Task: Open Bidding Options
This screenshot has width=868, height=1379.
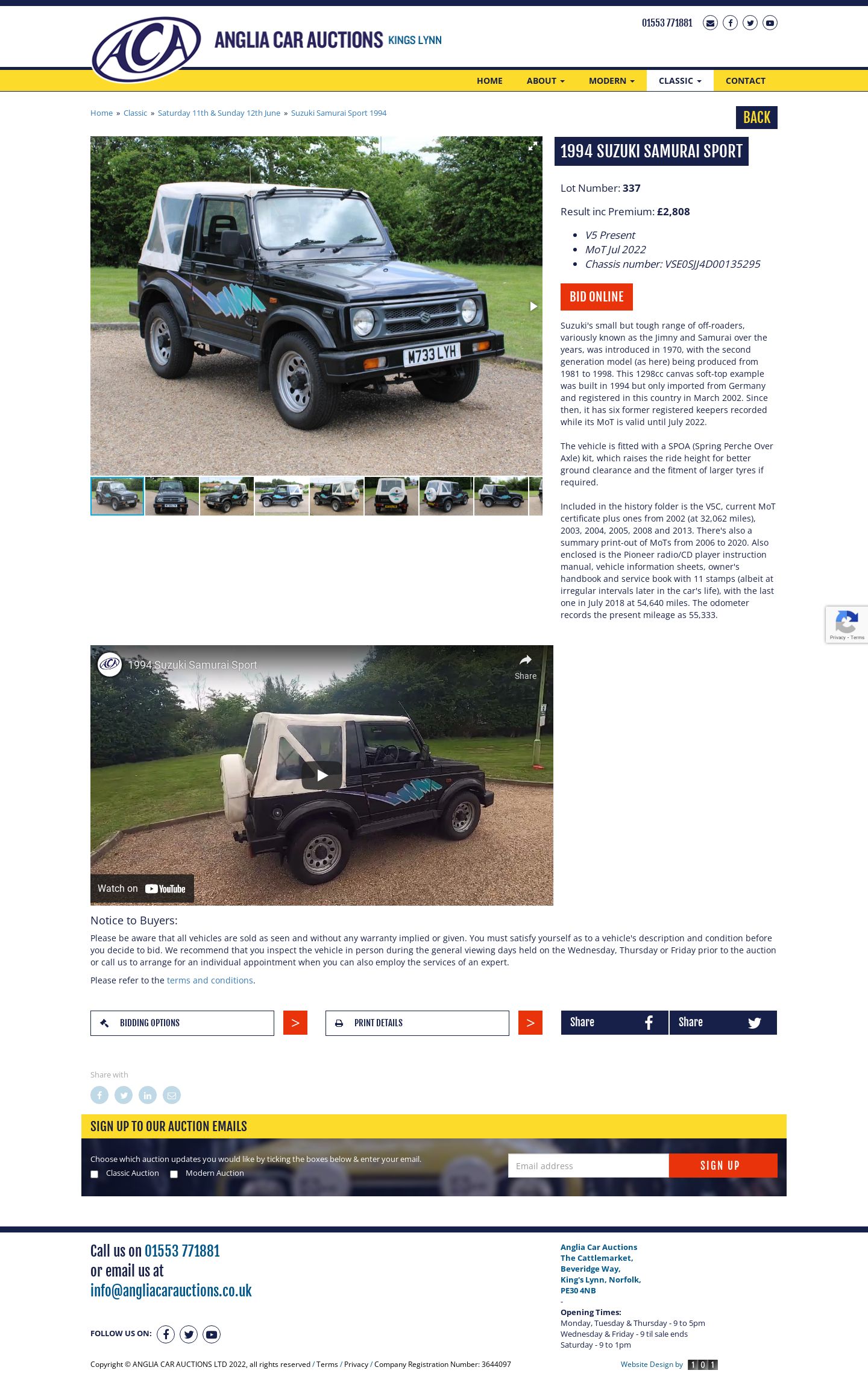Action: 182,1023
